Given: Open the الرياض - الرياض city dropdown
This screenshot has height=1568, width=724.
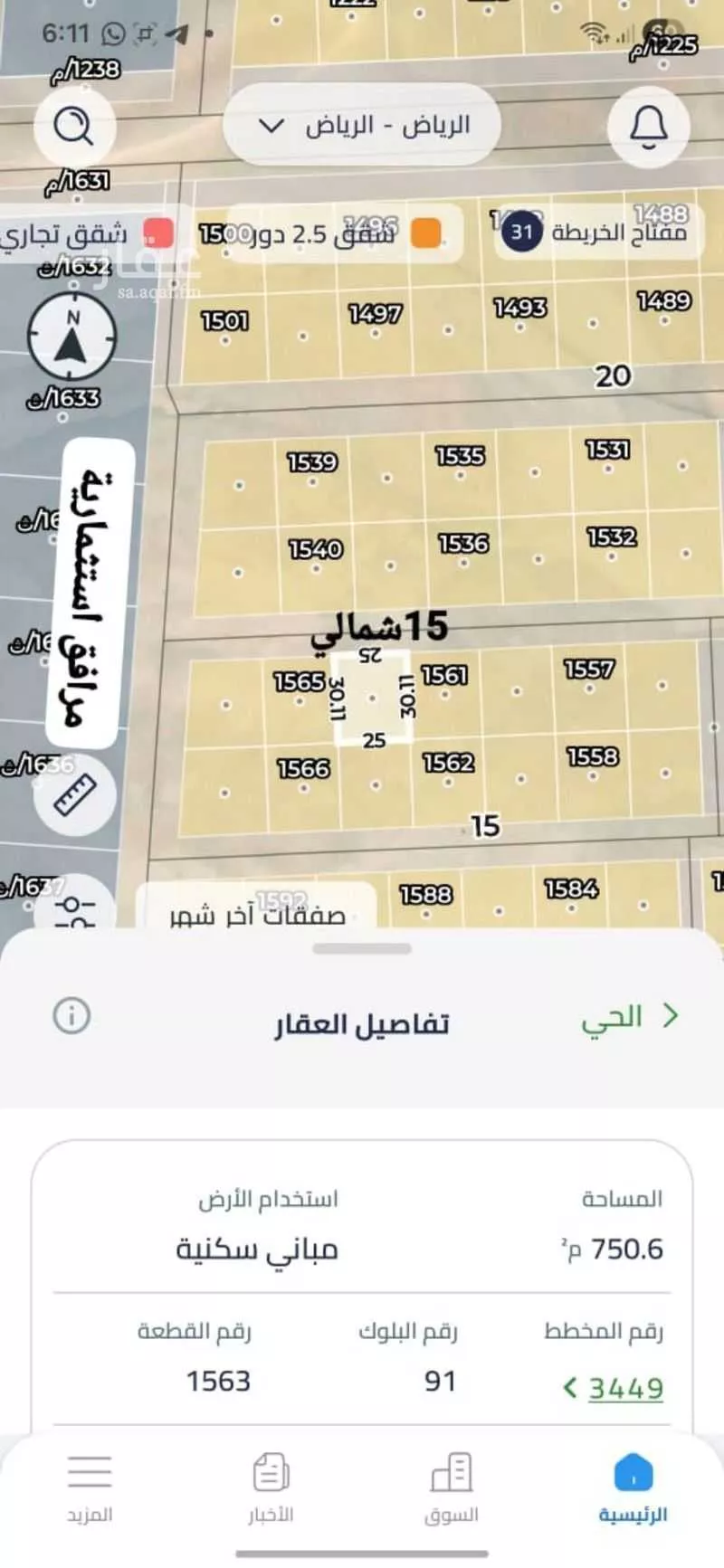Looking at the screenshot, I should [360, 126].
